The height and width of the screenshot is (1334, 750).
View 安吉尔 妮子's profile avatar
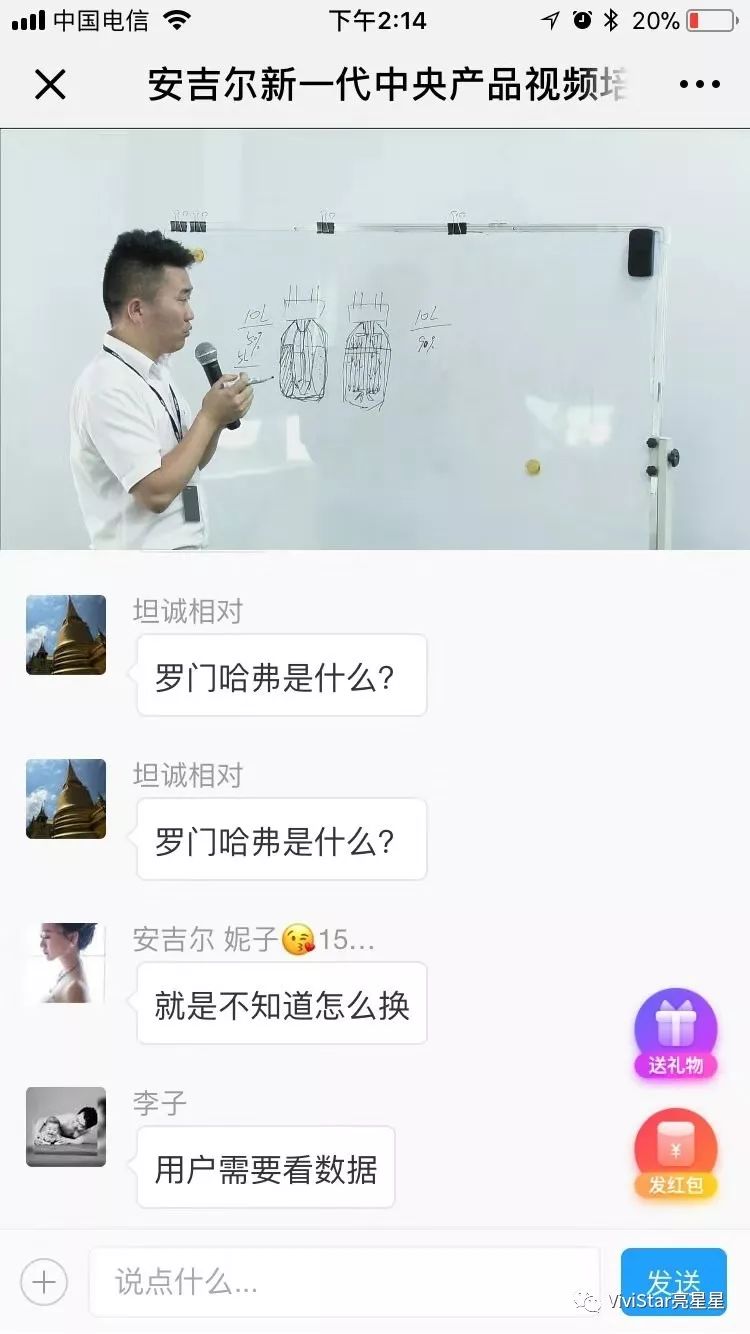tap(66, 963)
